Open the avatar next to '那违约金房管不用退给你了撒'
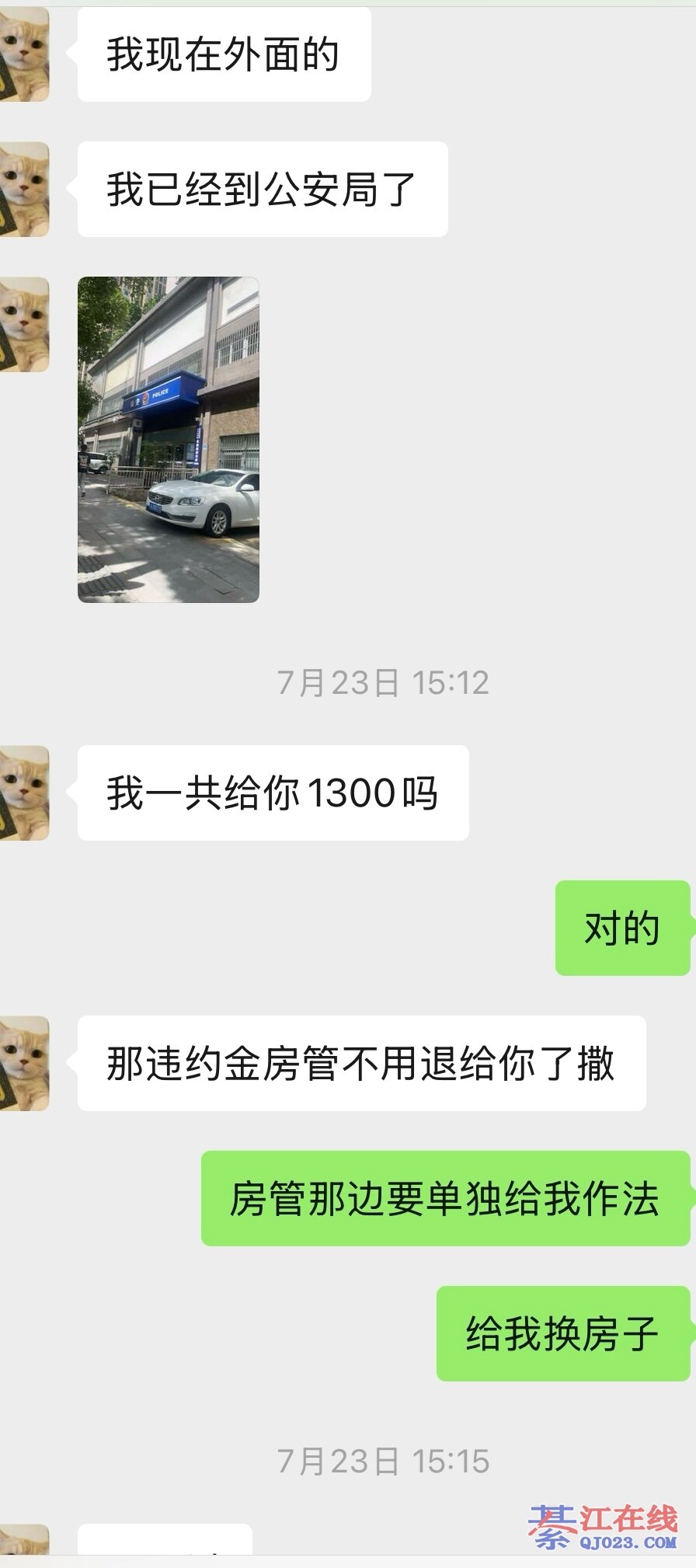This screenshot has height=1568, width=696. 23,1063
